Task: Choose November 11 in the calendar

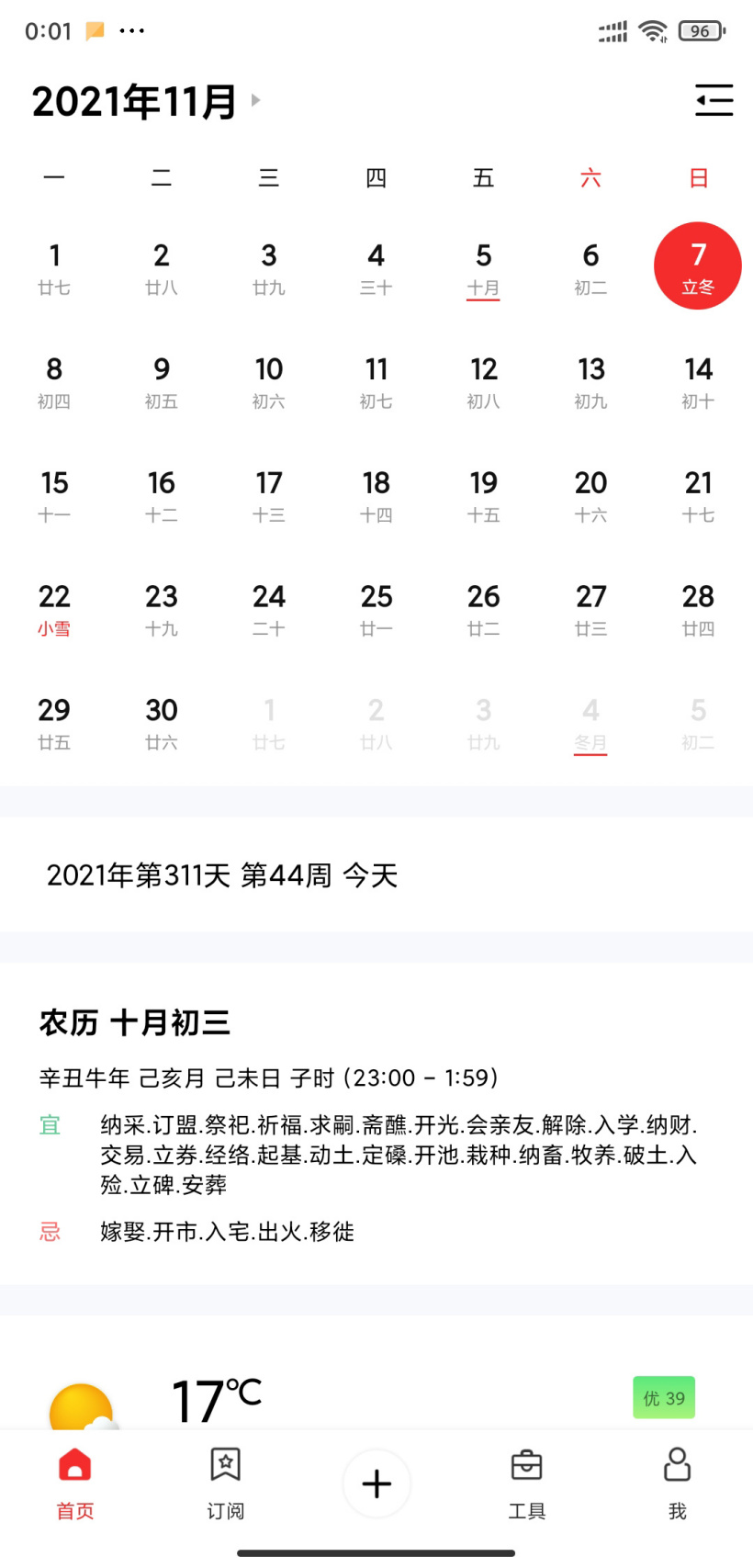Action: [x=376, y=381]
